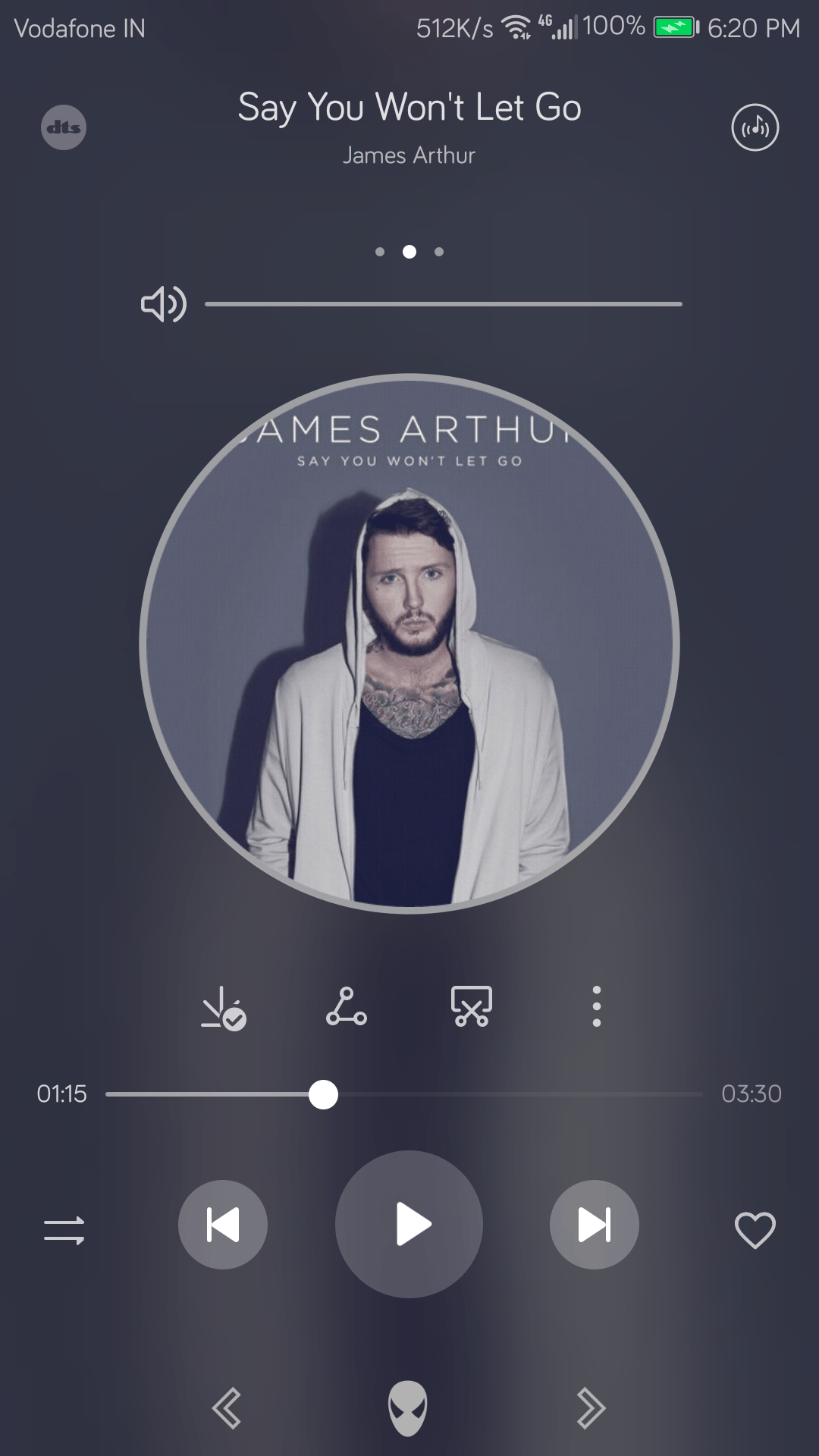Share this song

point(347,1007)
